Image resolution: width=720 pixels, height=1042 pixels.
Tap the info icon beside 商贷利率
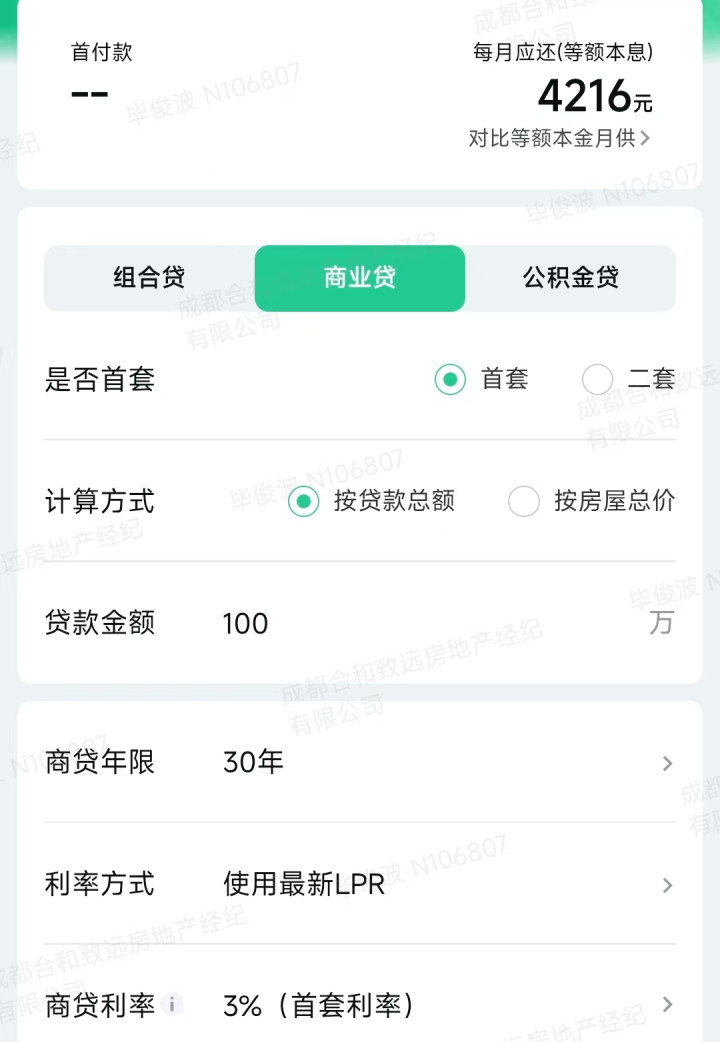click(172, 1005)
